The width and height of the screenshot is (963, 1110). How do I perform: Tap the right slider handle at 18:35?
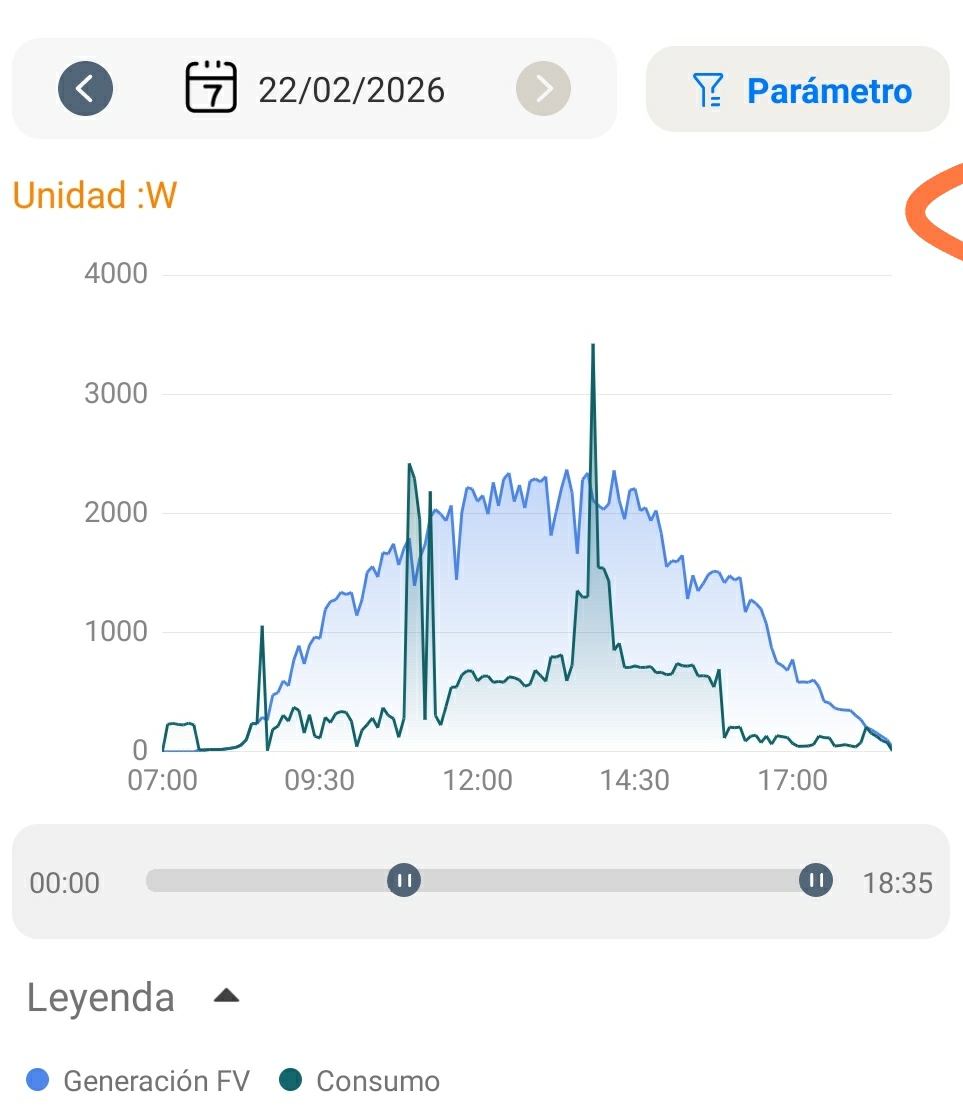pyautogui.click(x=816, y=881)
